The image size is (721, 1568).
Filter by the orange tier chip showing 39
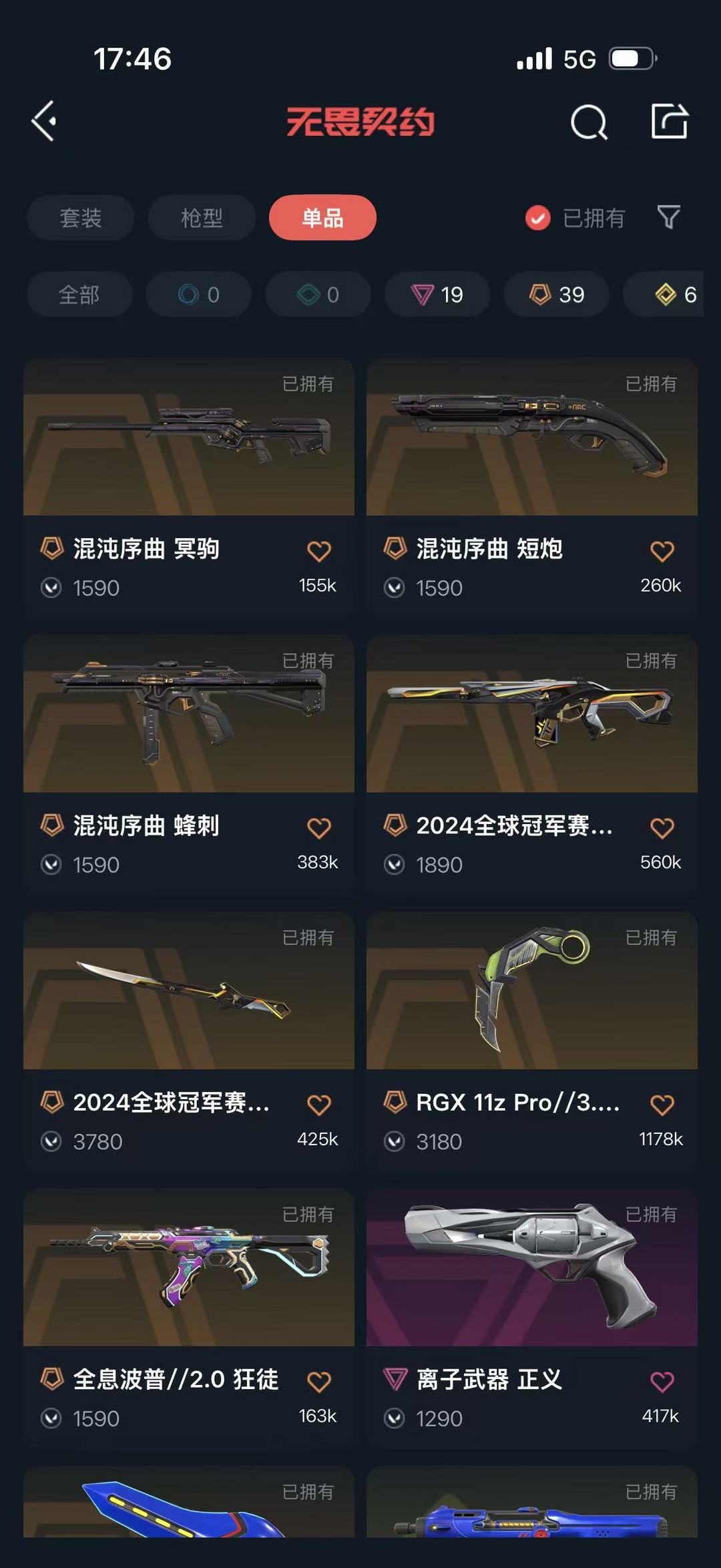coord(556,295)
